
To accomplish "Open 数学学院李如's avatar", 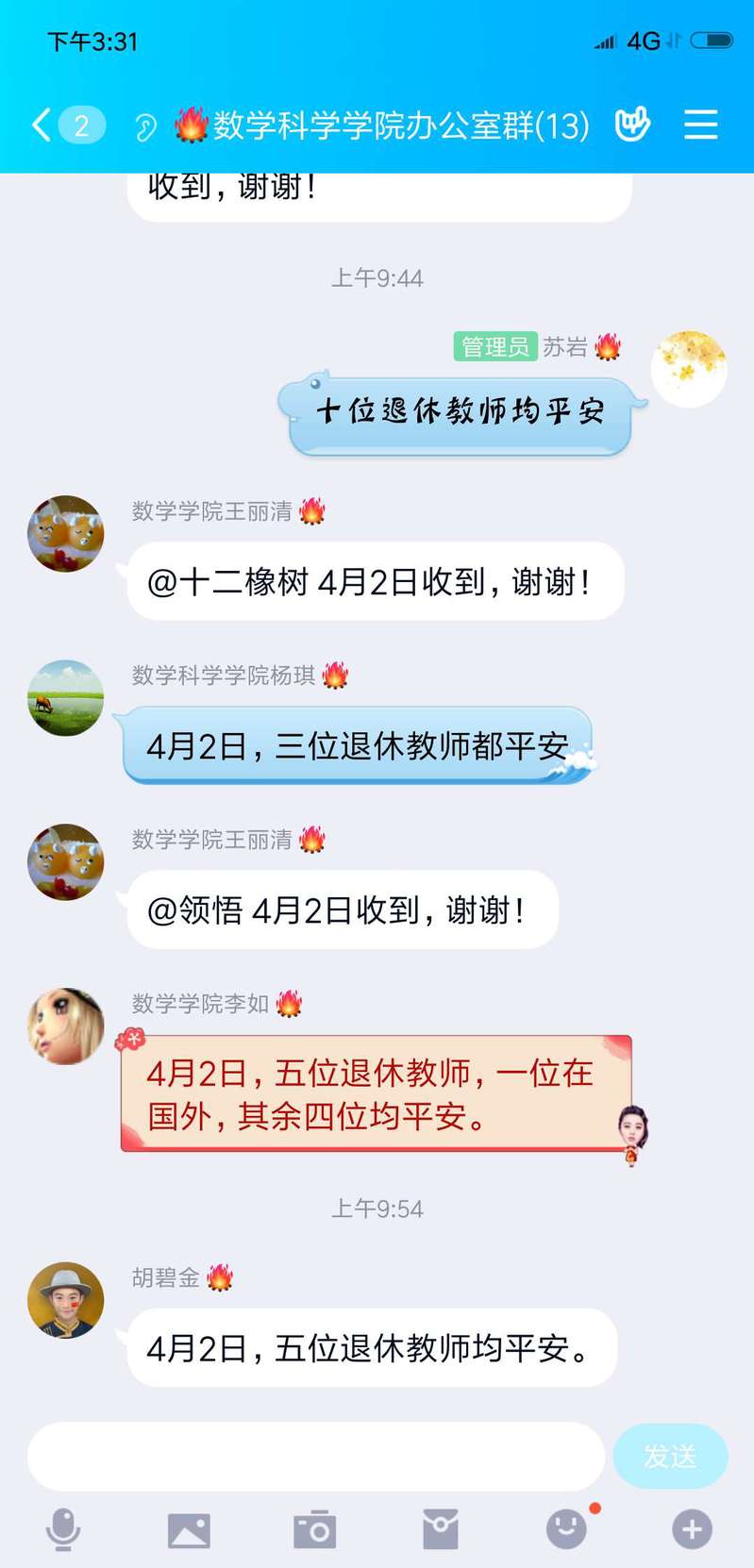I will pyautogui.click(x=65, y=1026).
